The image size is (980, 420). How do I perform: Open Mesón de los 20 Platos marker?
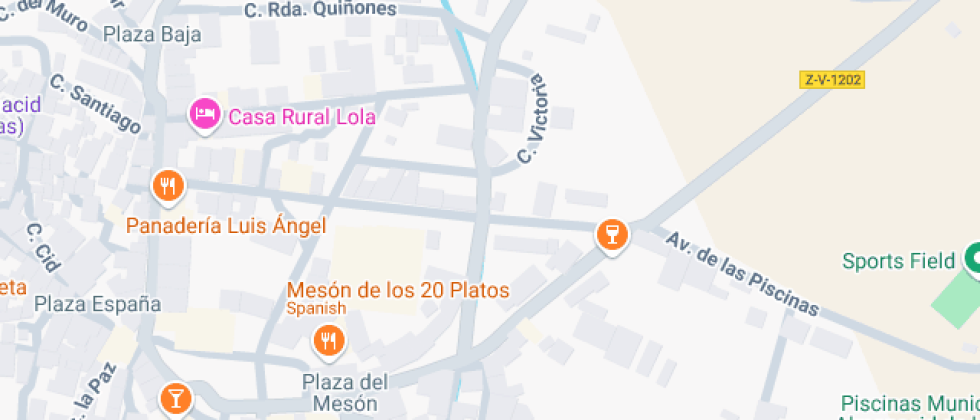point(328,343)
